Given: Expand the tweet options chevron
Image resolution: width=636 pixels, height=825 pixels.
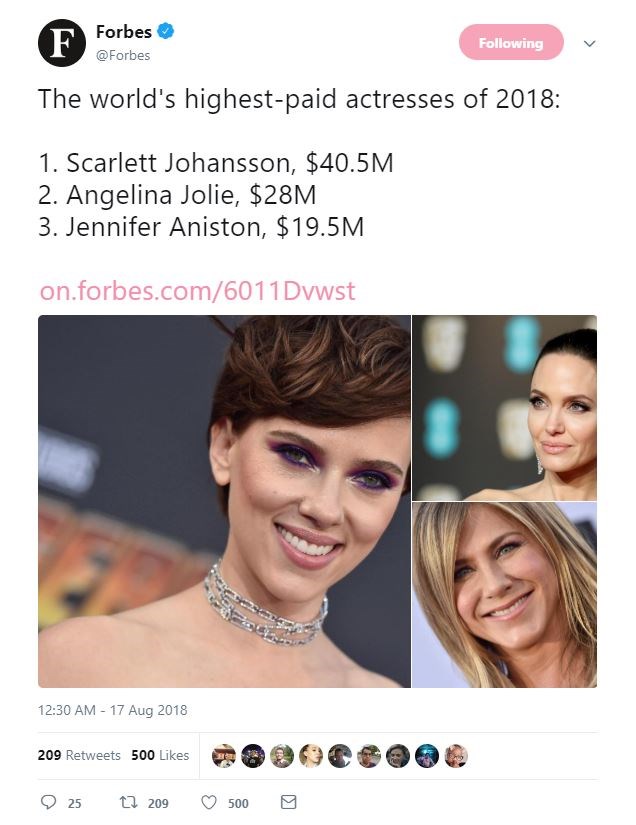Looking at the screenshot, I should (x=589, y=43).
